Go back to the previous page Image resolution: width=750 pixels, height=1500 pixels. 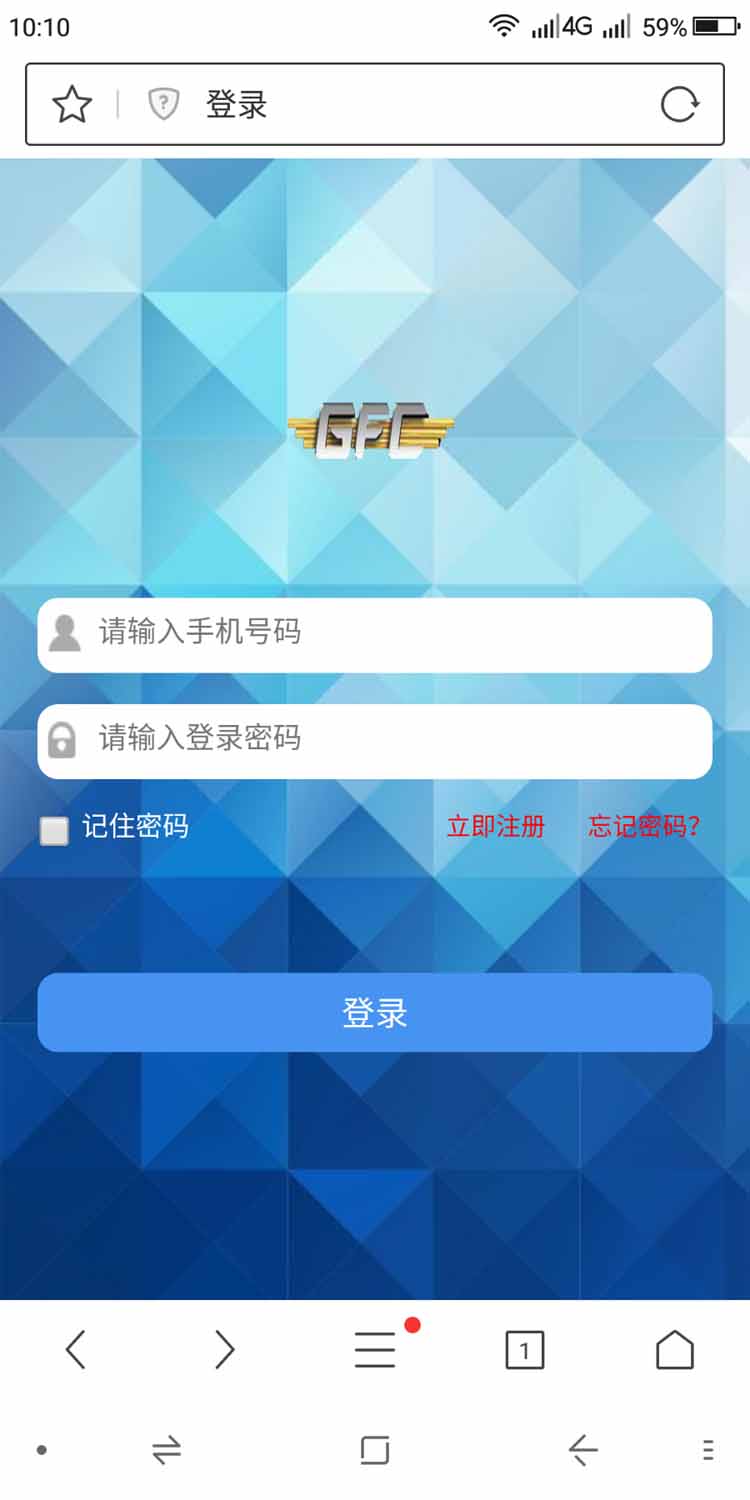[x=75, y=1350]
